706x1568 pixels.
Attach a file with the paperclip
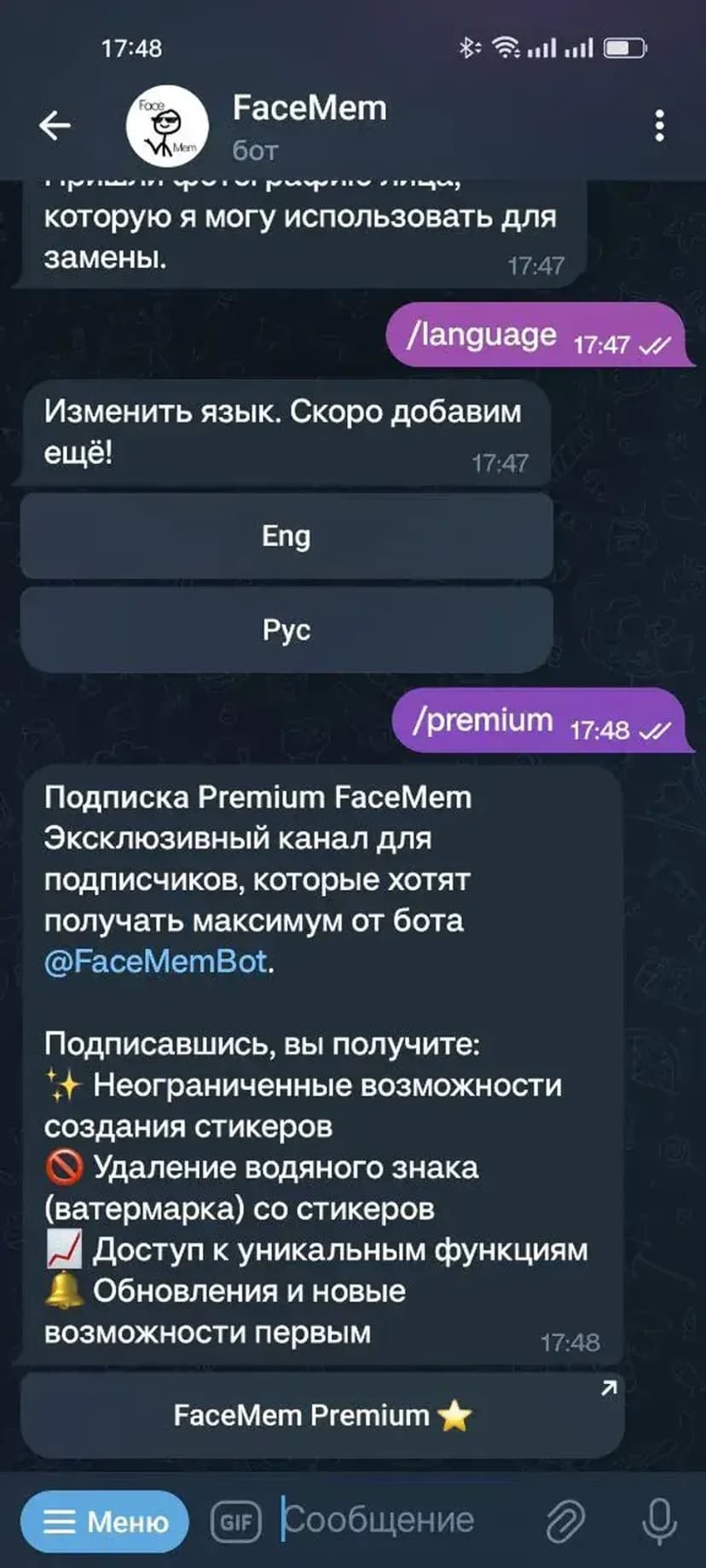pos(565,1521)
